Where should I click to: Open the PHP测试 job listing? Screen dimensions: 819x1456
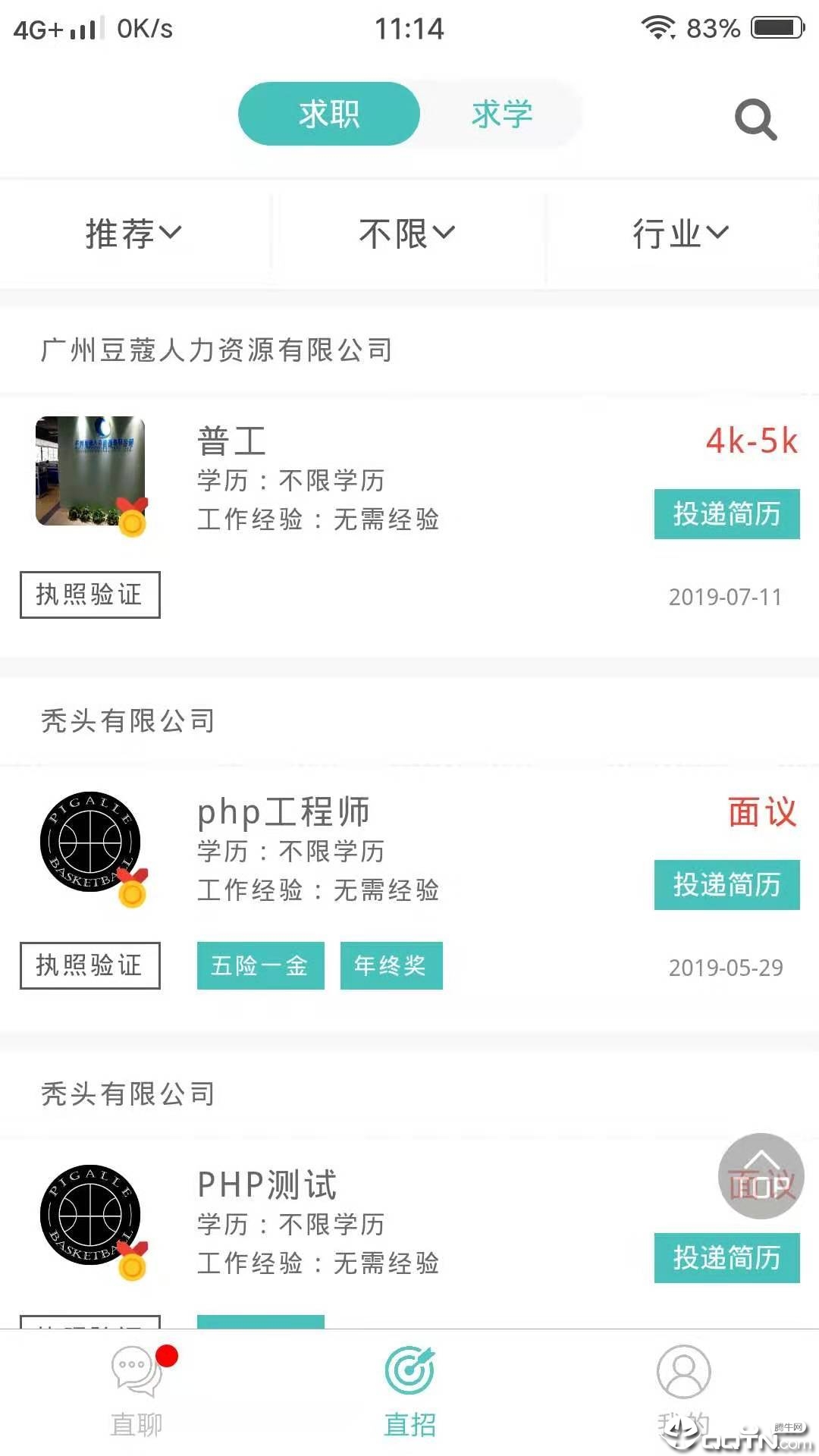click(x=267, y=1185)
